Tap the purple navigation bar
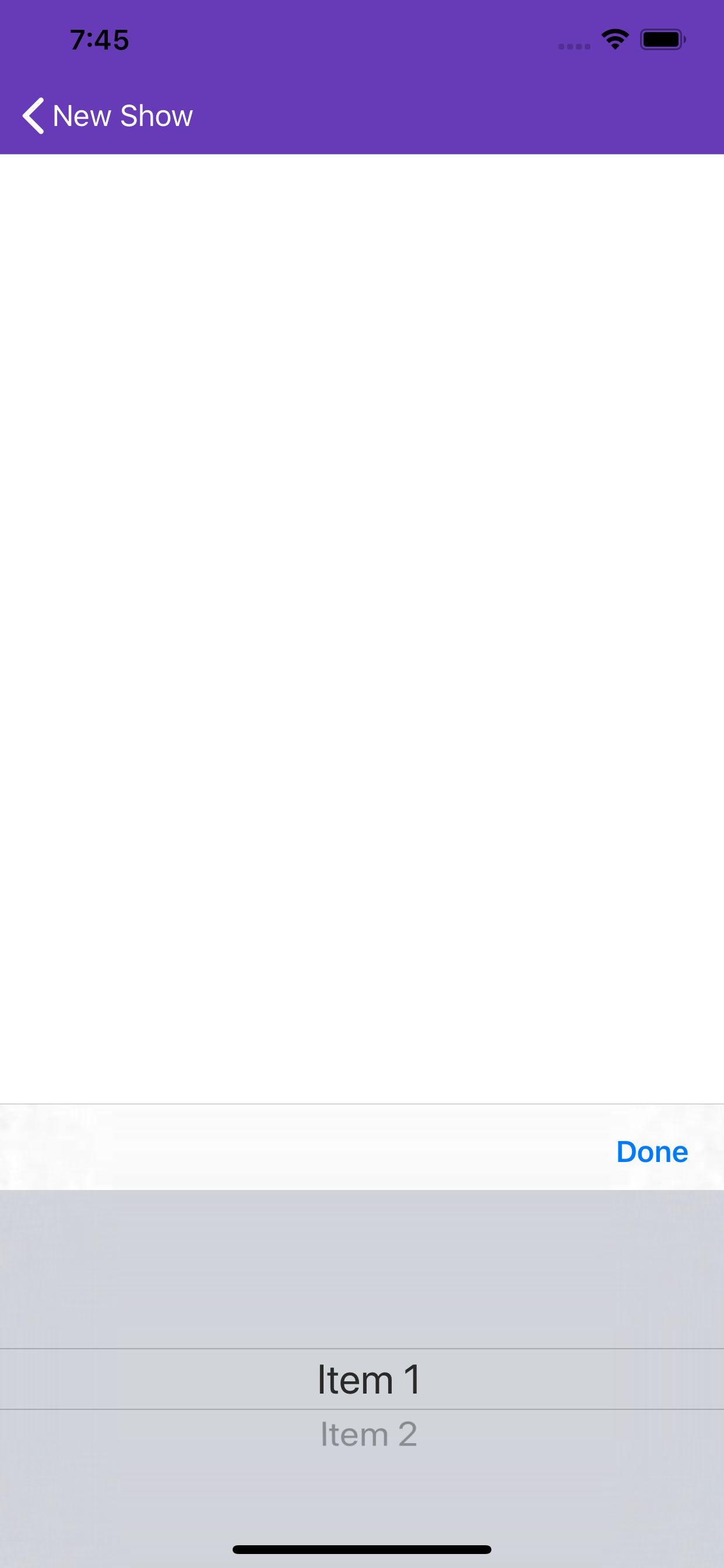The height and width of the screenshot is (1568, 724). point(362,116)
